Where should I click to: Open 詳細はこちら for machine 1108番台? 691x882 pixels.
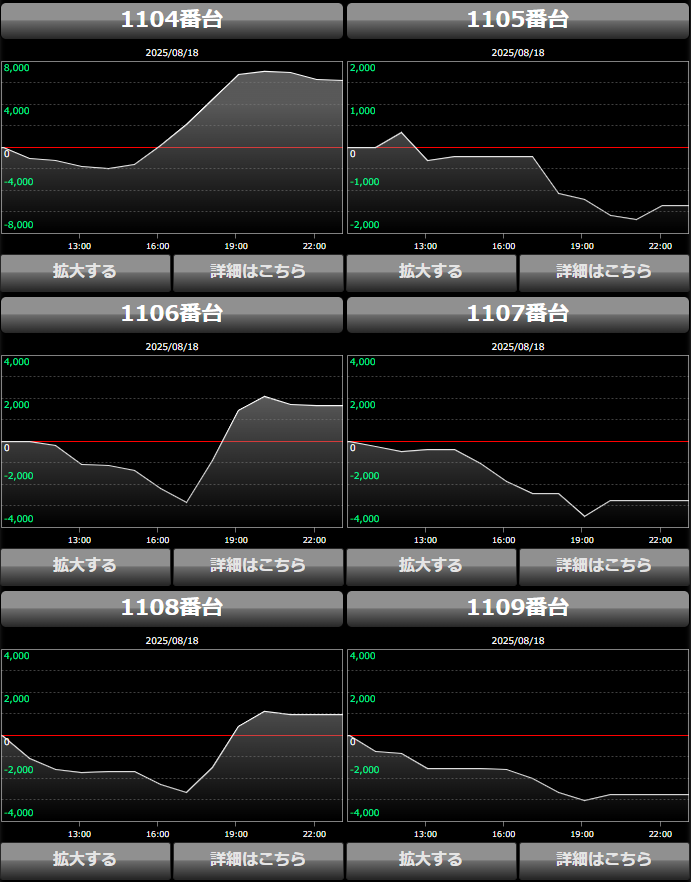[258, 859]
